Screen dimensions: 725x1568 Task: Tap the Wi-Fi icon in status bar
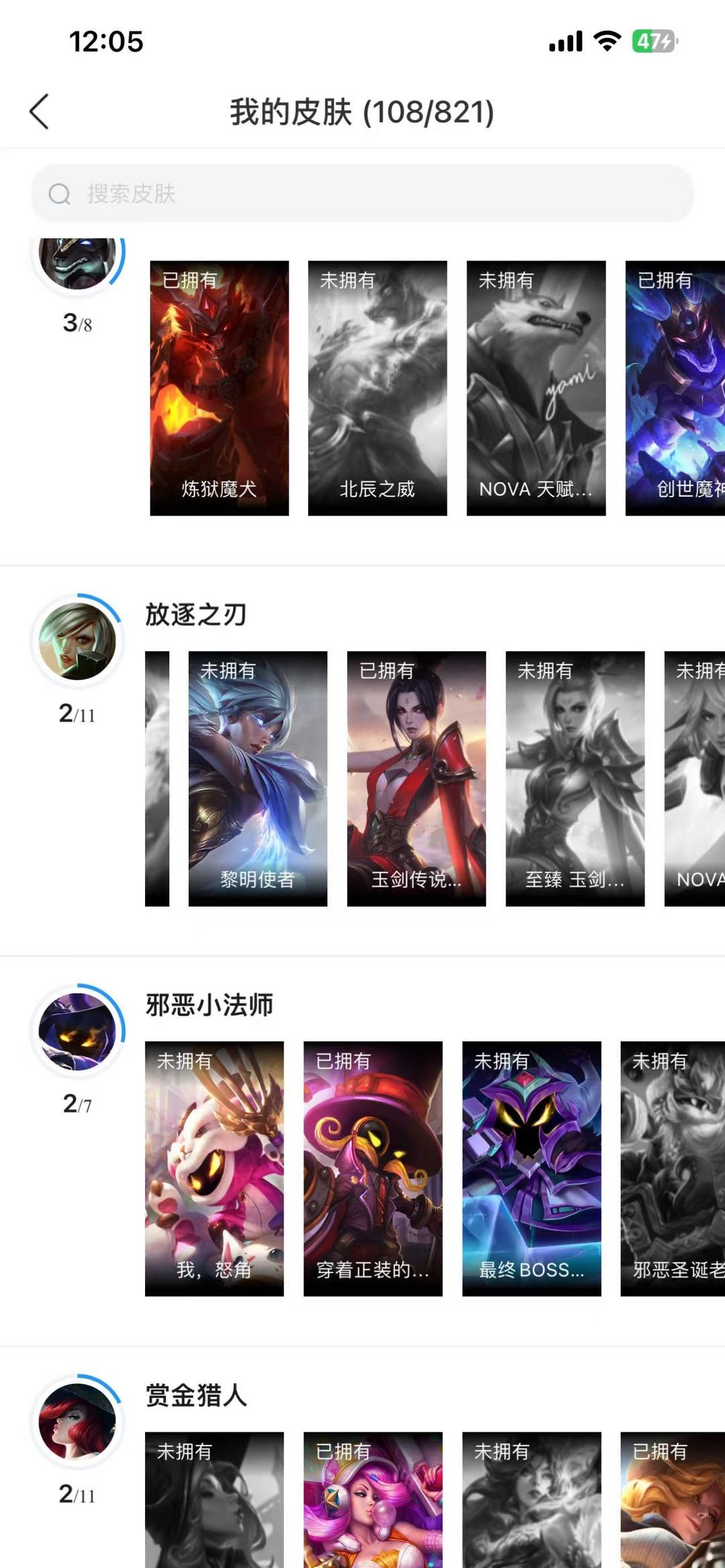click(x=605, y=42)
